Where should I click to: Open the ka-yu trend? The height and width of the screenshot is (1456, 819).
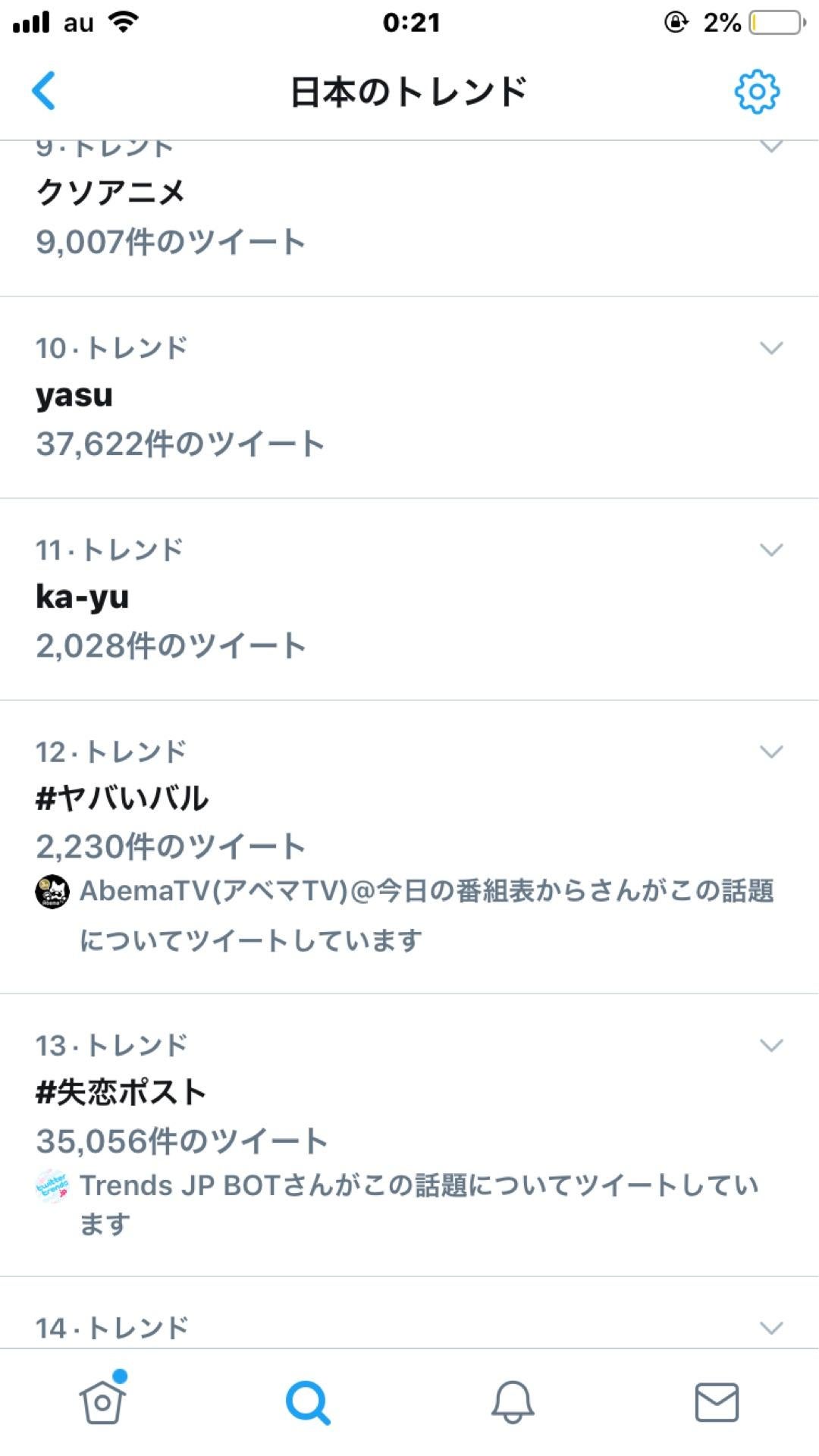click(x=82, y=598)
